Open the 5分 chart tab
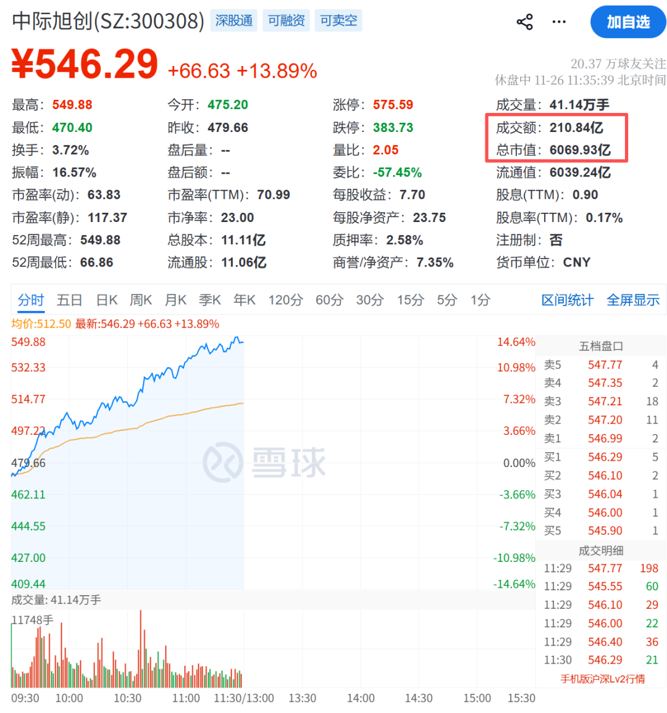Viewport: 667px width, 713px height. point(447,299)
